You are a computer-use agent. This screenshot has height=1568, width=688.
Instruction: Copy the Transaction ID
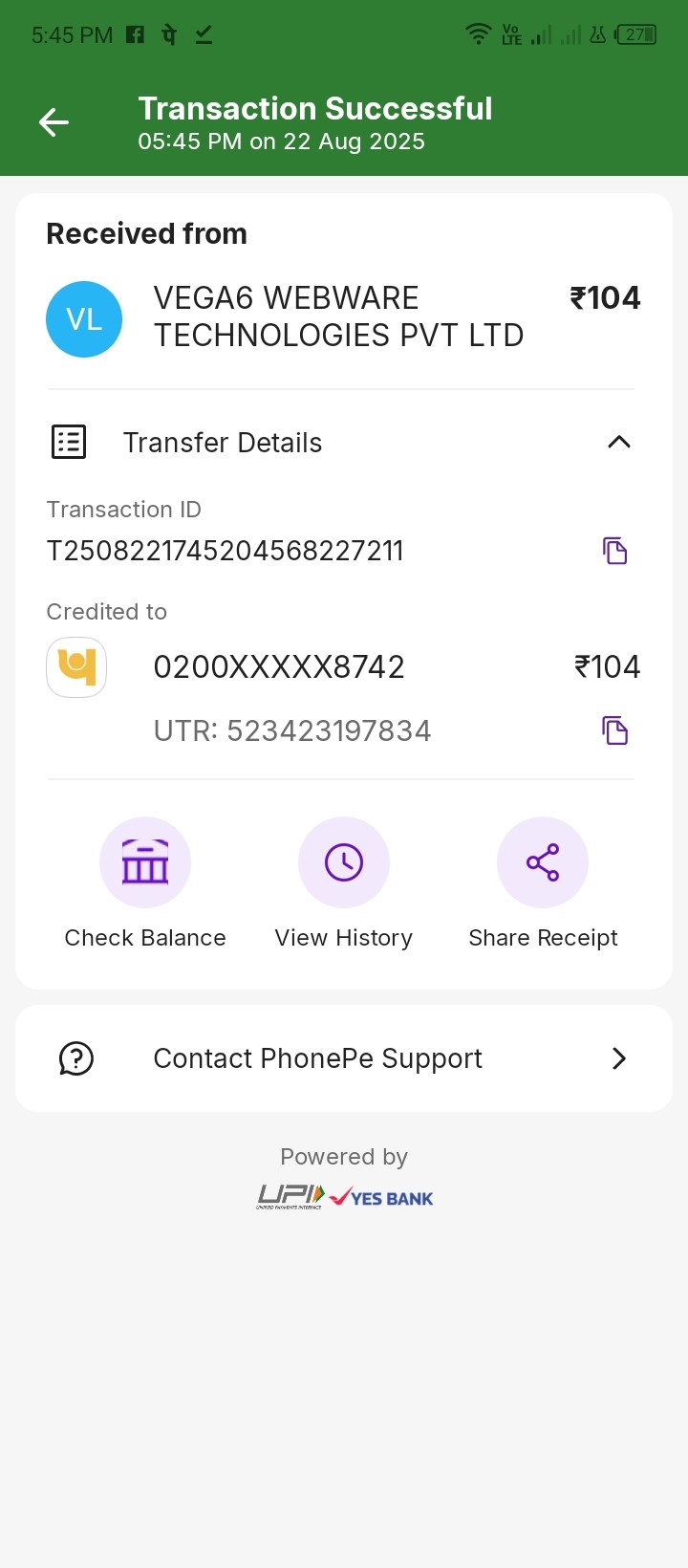(614, 551)
